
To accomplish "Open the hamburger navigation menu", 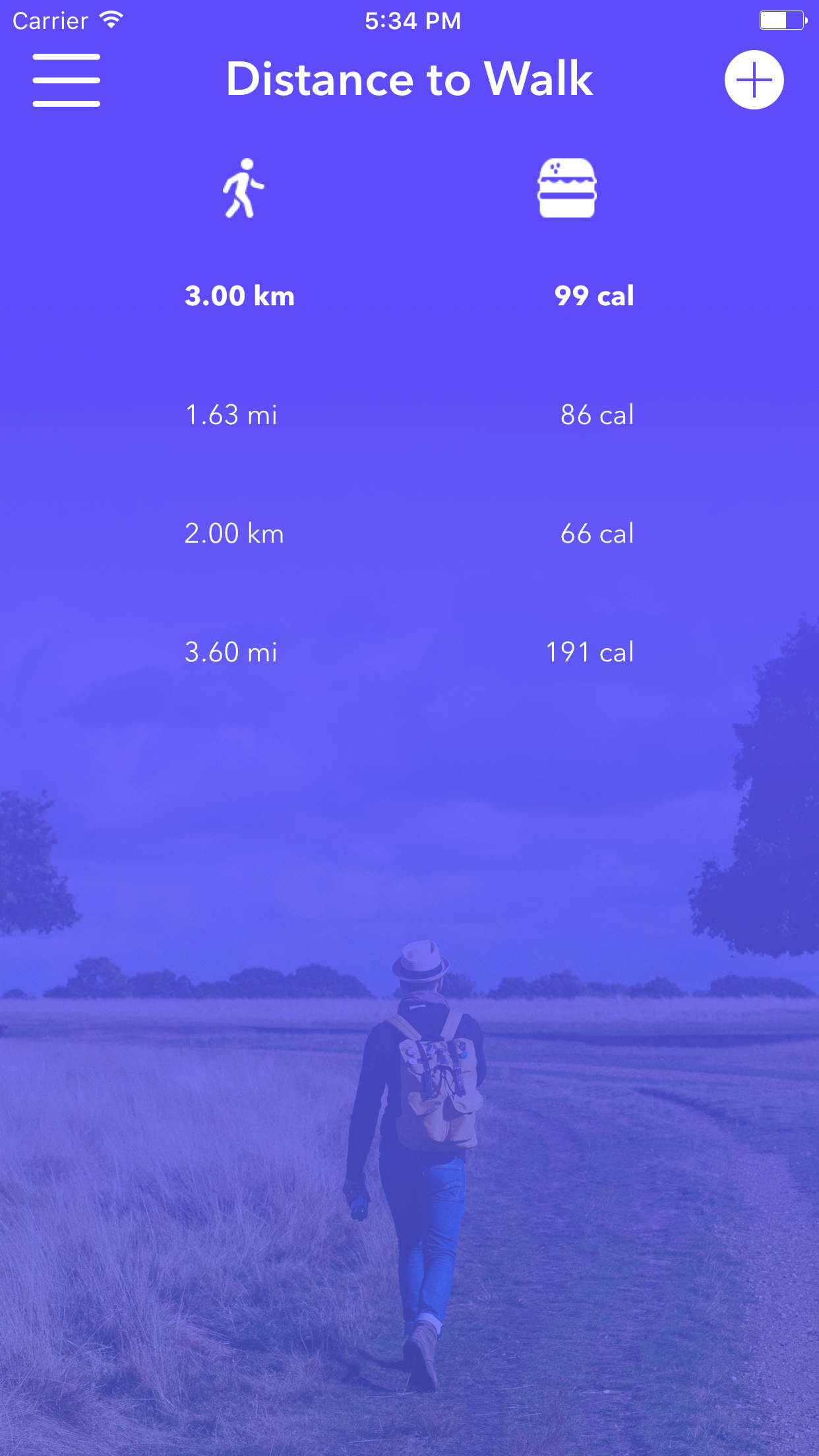I will click(66, 79).
